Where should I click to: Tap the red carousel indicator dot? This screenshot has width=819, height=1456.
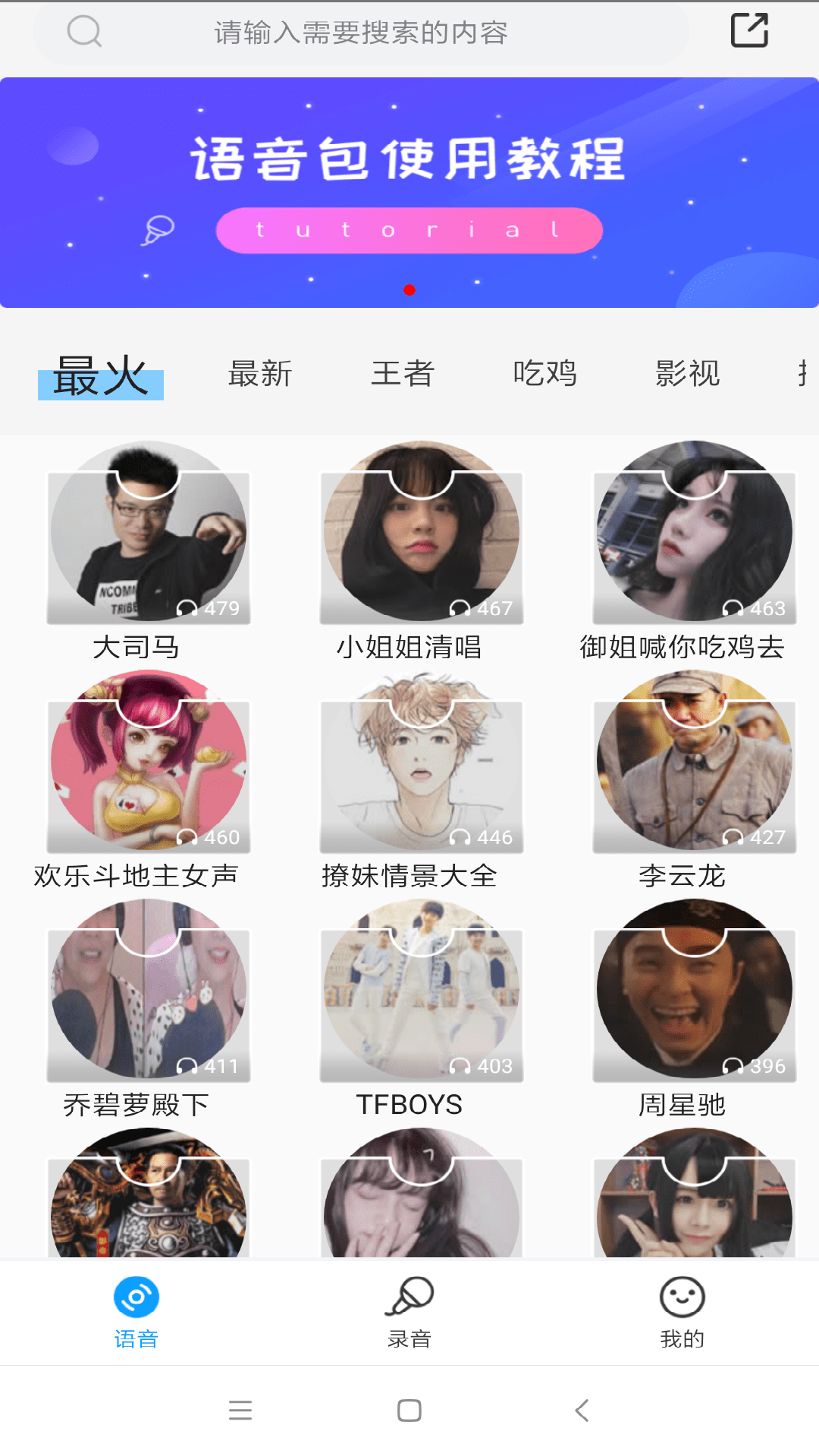(411, 289)
